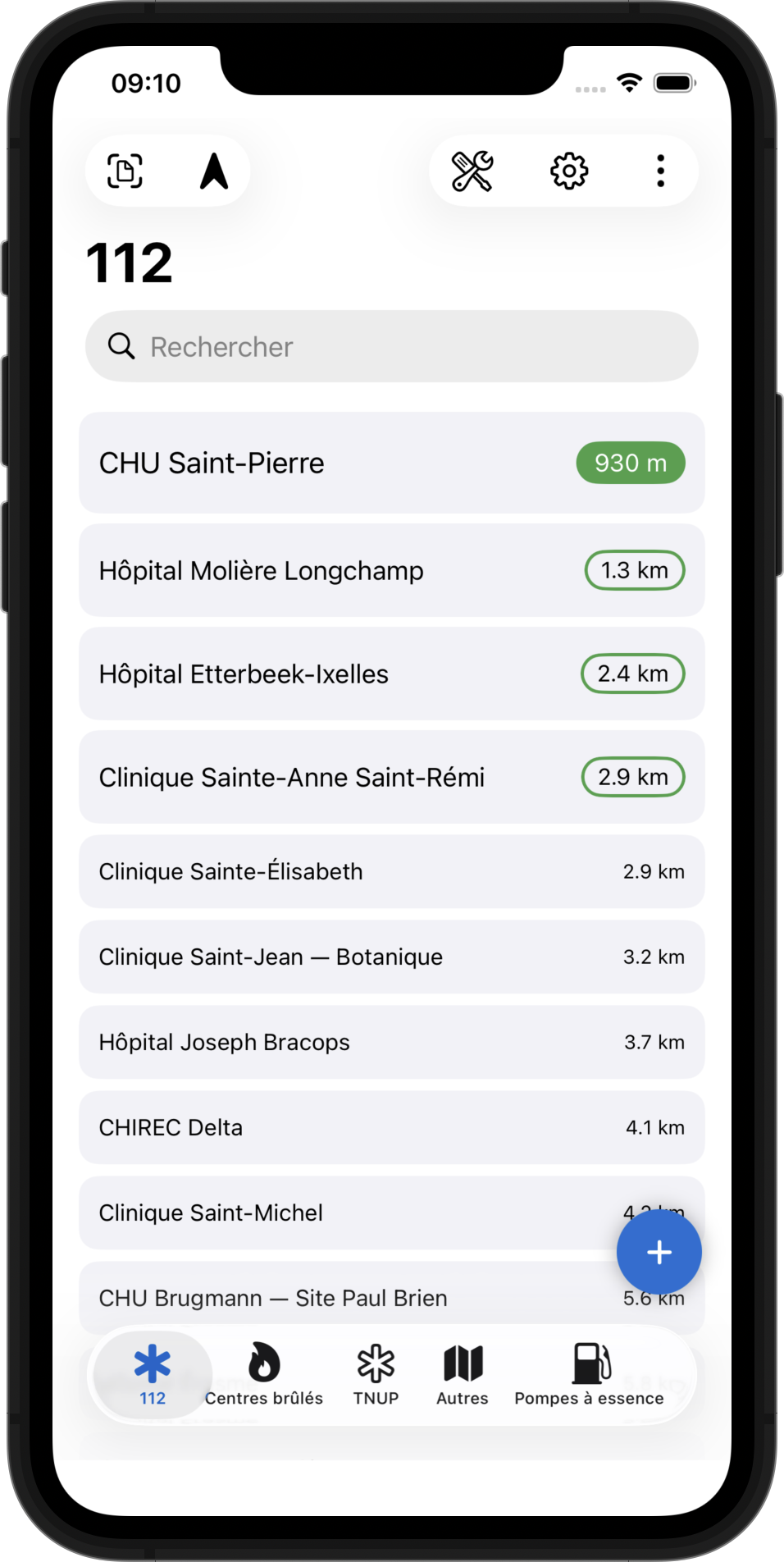Open the three-dot overflow menu
784x1562 pixels.
(659, 171)
